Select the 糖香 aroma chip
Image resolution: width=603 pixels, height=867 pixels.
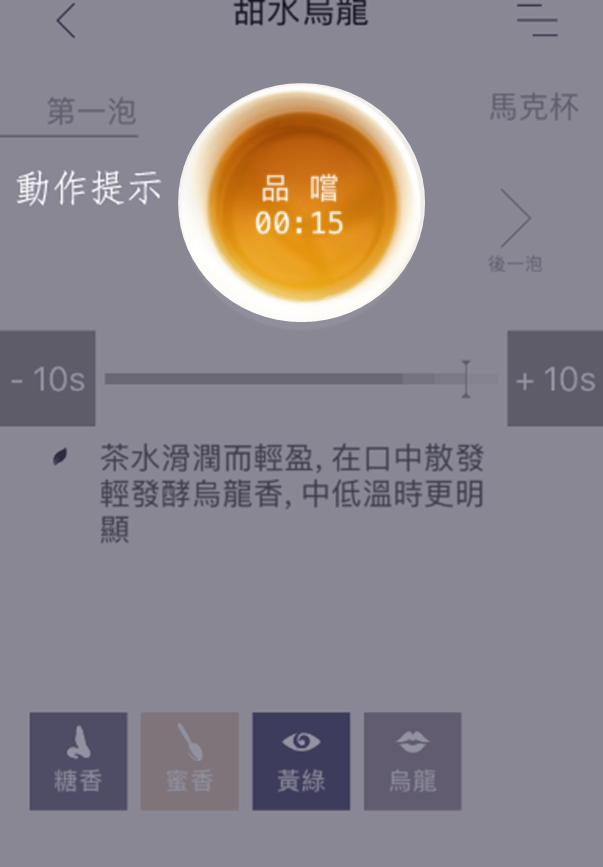tap(78, 761)
